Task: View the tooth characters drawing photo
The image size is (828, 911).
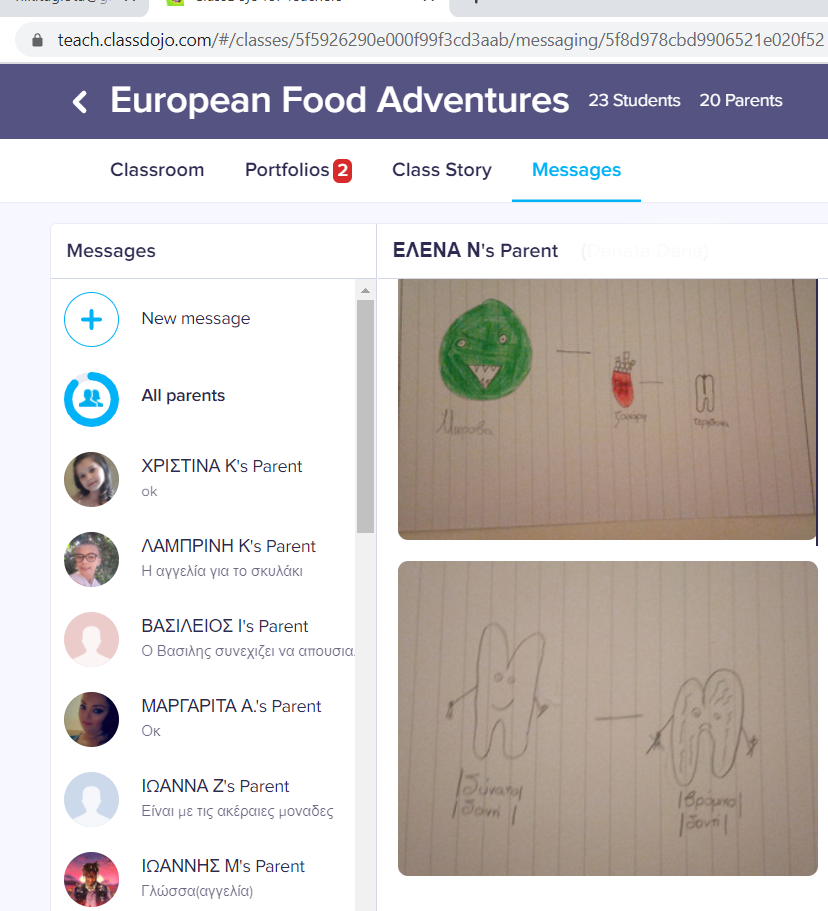Action: (x=607, y=717)
